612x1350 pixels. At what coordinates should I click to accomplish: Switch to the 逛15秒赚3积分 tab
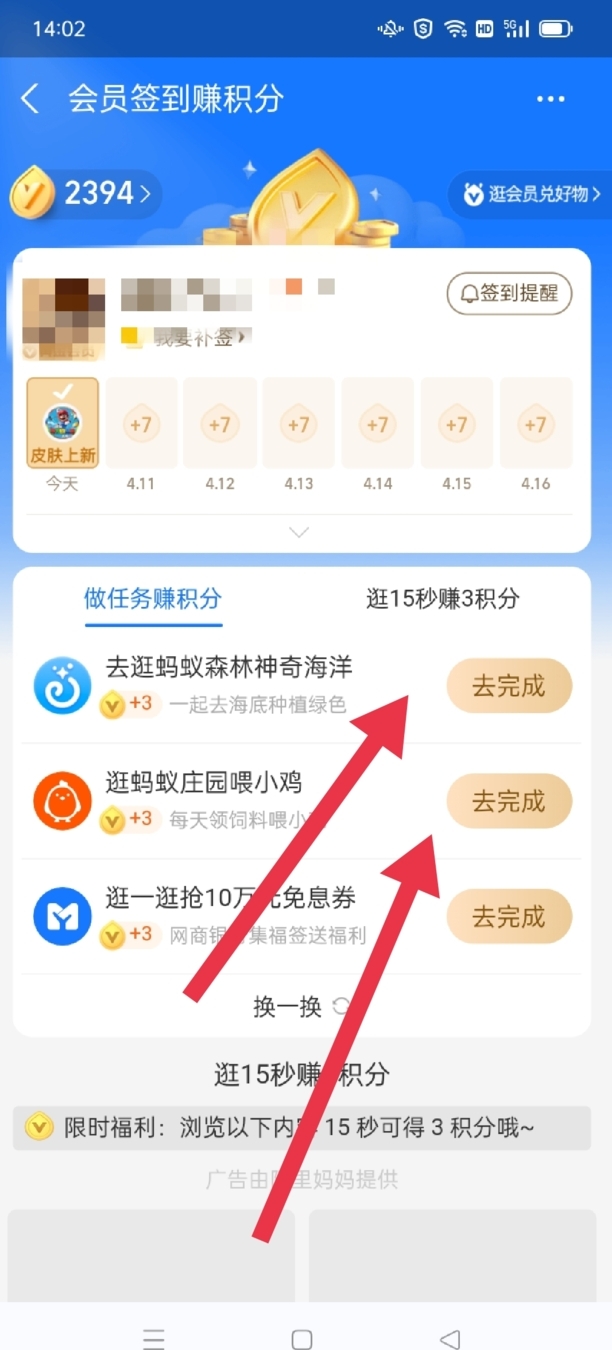[442, 599]
